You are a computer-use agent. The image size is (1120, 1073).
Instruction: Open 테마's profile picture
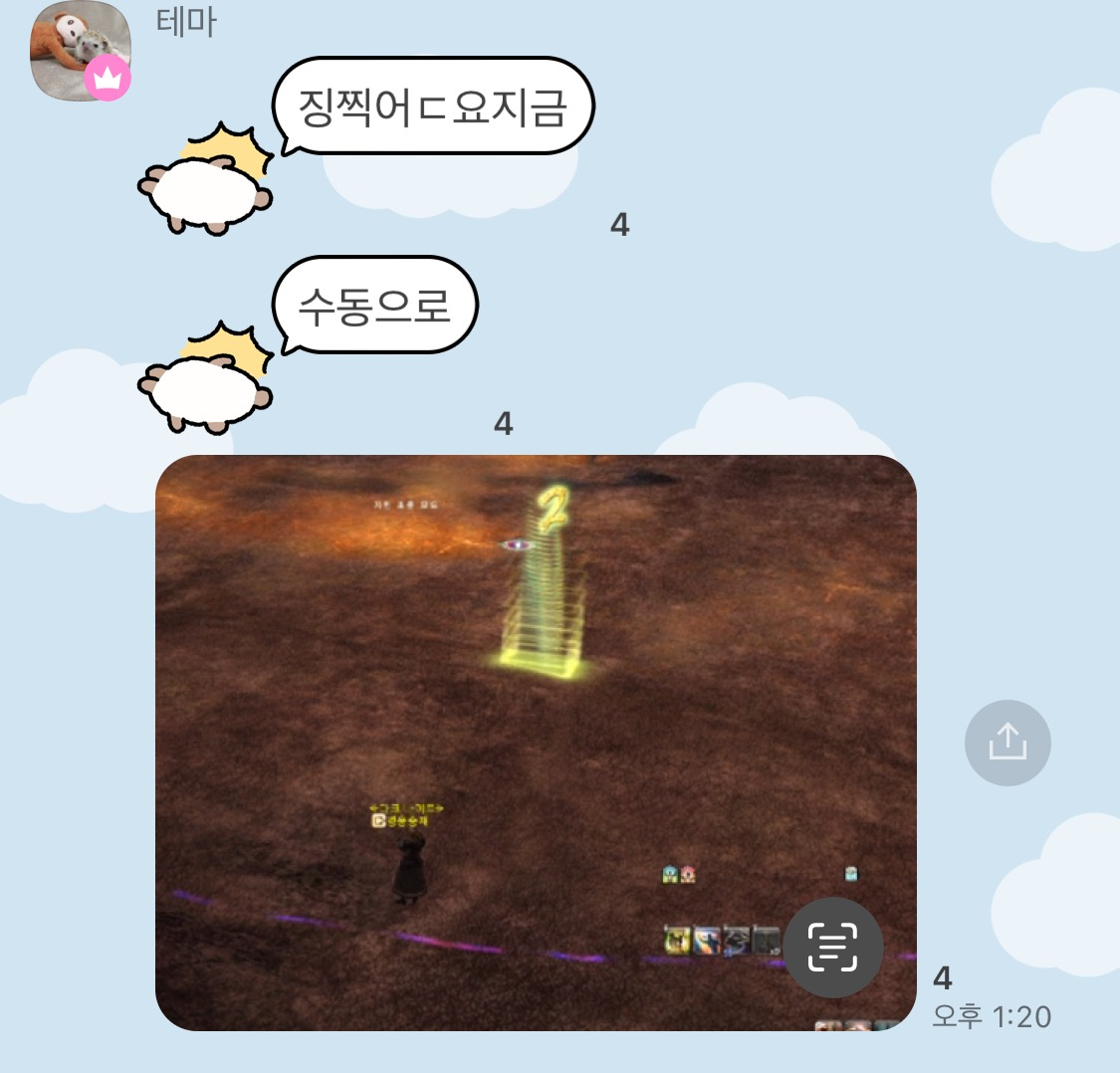[80, 50]
